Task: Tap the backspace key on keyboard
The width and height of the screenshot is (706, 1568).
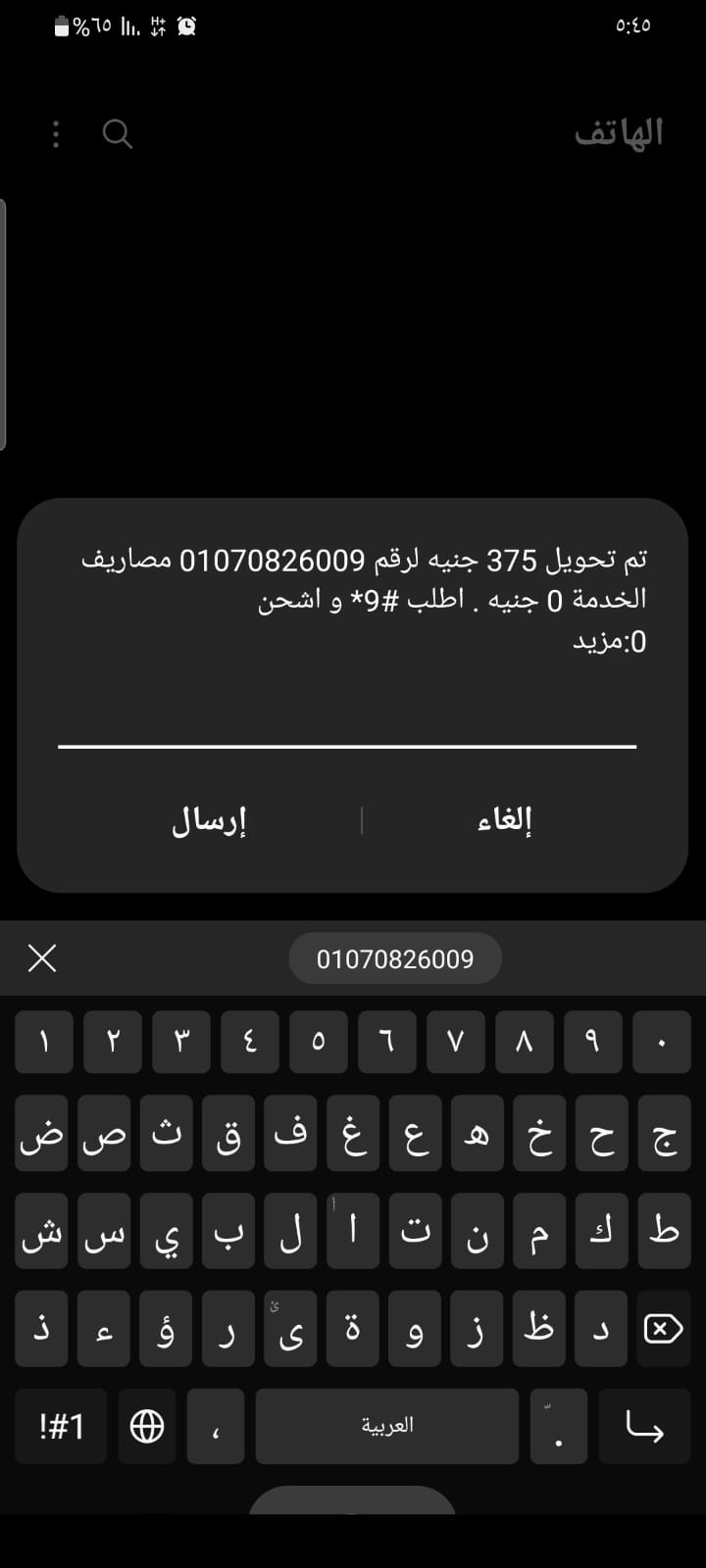Action: [663, 1329]
